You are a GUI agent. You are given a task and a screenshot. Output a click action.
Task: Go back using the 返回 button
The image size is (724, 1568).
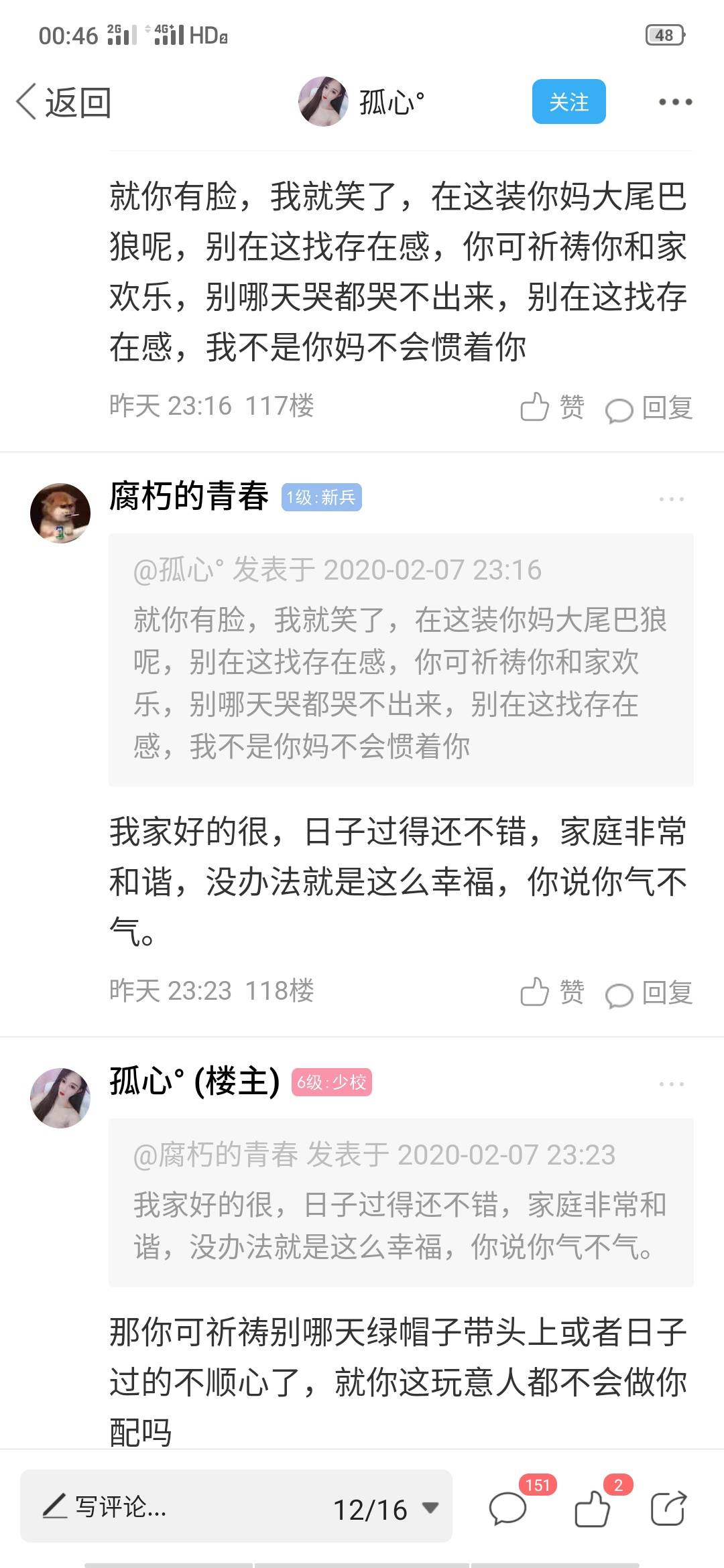(64, 103)
